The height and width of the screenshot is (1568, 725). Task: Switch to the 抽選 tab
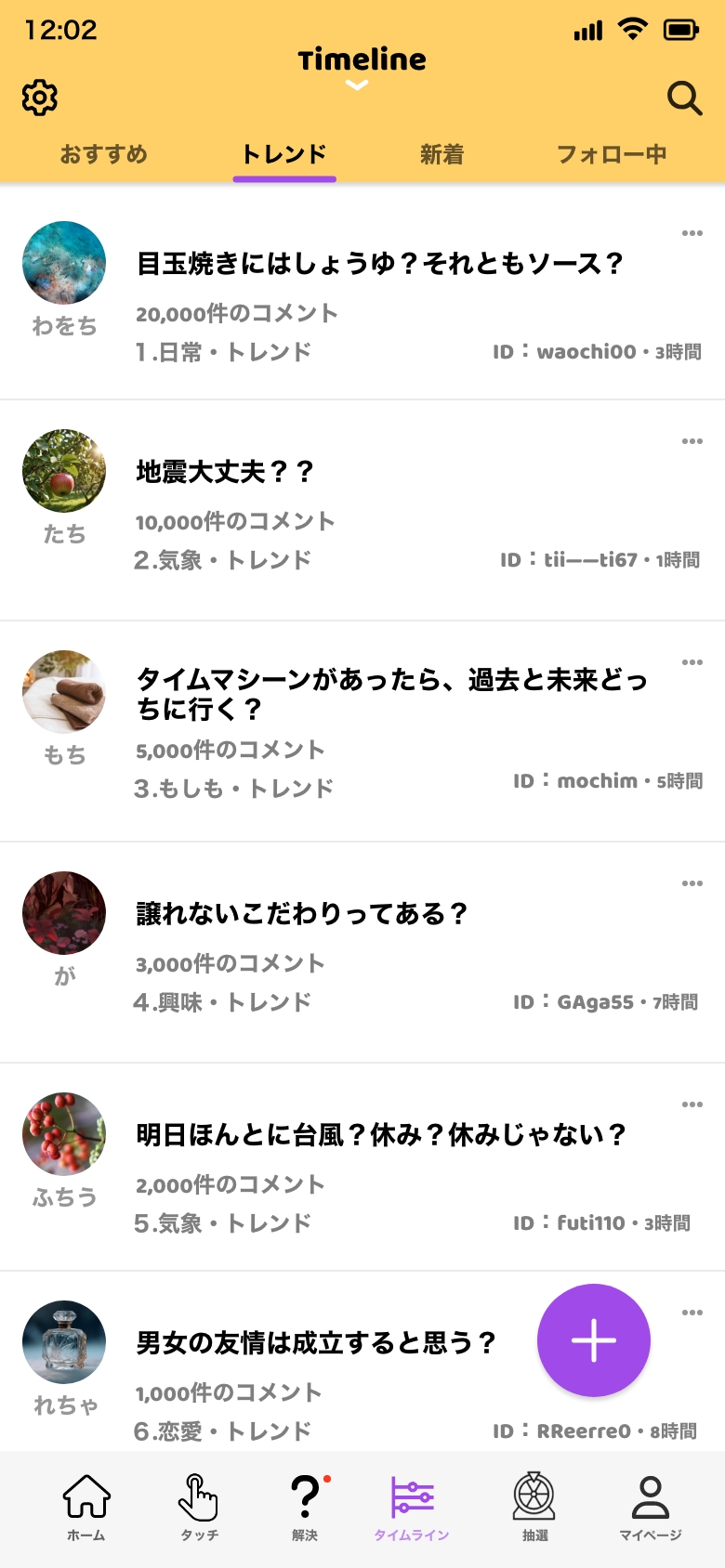click(534, 1507)
